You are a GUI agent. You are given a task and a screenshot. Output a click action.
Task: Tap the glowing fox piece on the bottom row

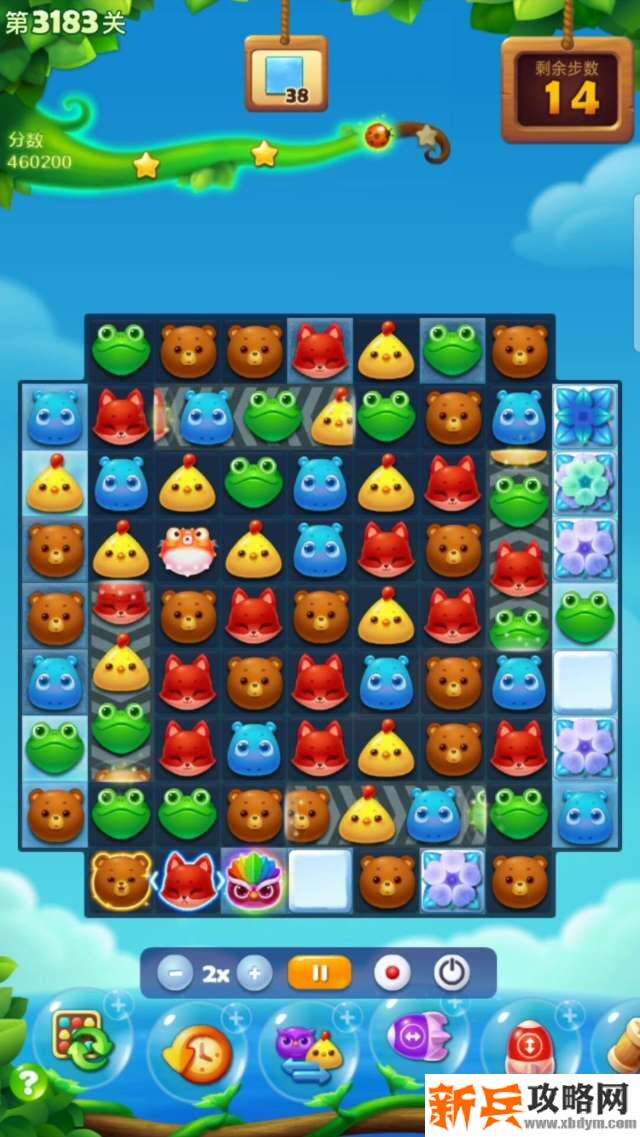click(187, 881)
